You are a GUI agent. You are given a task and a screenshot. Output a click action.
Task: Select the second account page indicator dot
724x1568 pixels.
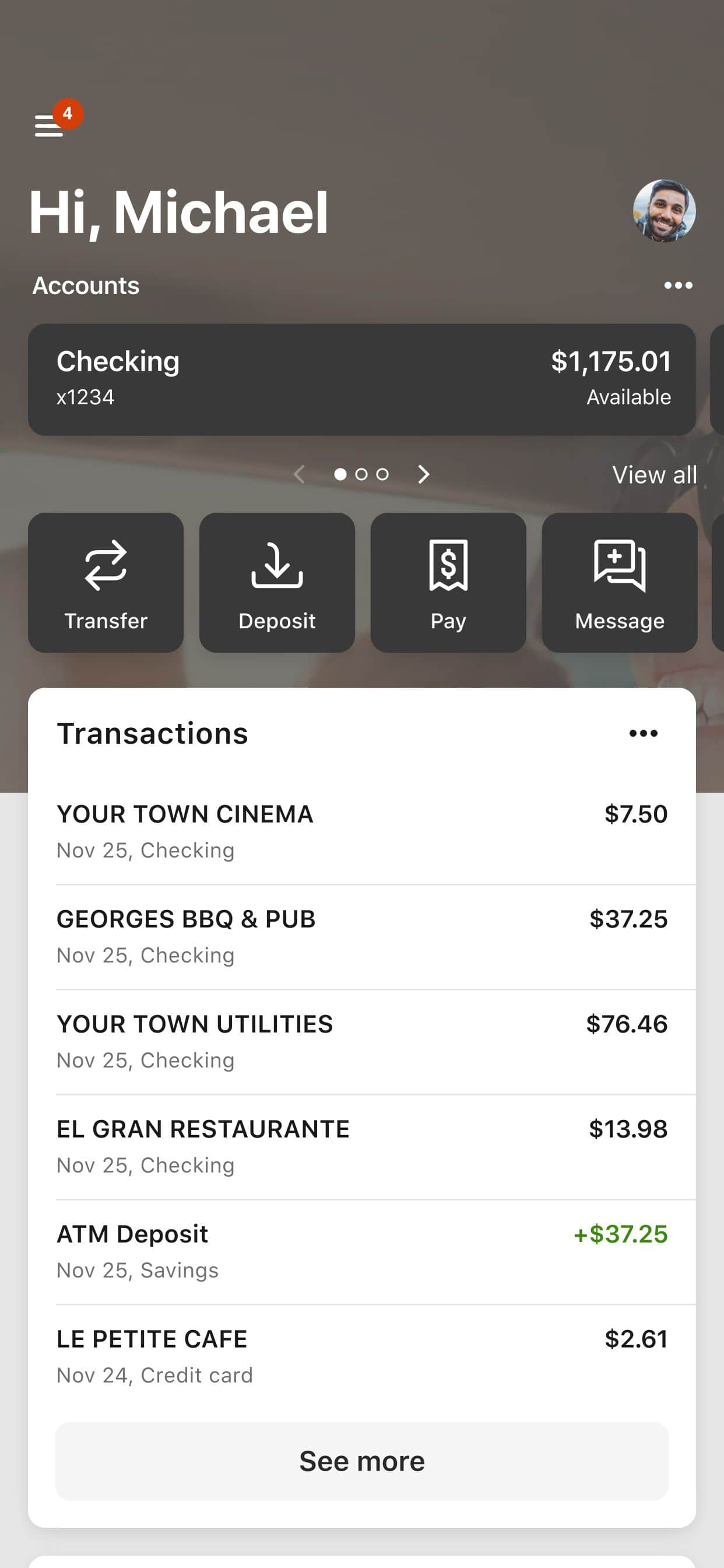pos(362,474)
